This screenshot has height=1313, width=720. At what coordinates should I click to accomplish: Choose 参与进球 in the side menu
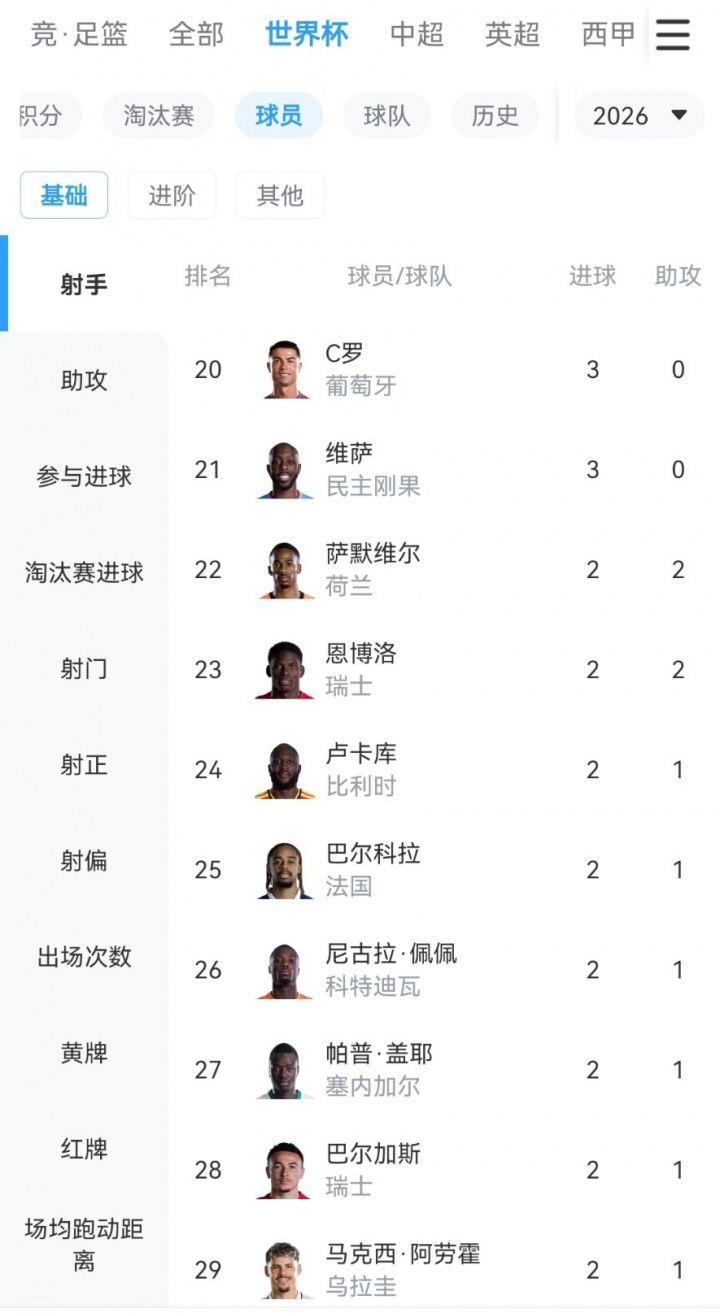[x=84, y=477]
